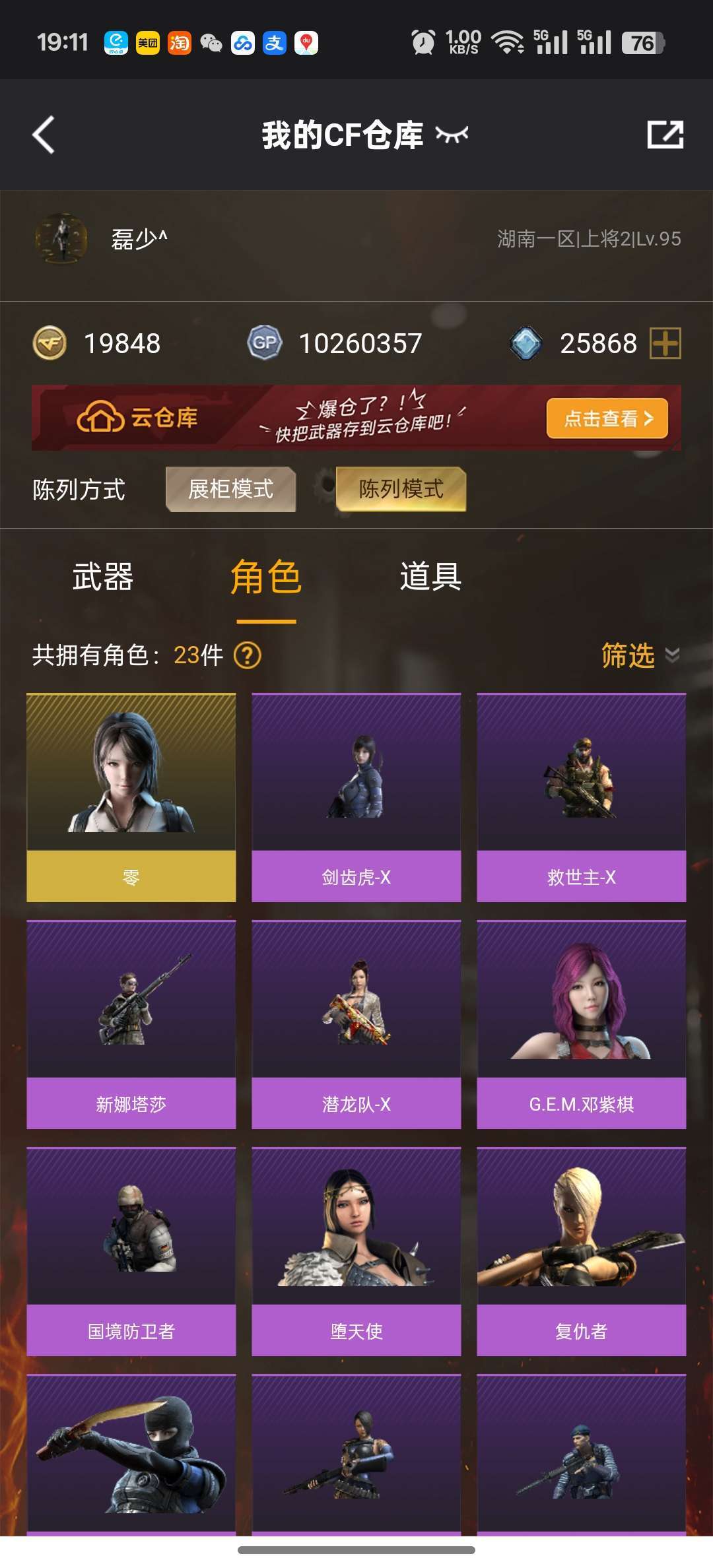The height and width of the screenshot is (1568, 713).
Task: Select the 国境防卫者 character
Action: coord(131,1251)
